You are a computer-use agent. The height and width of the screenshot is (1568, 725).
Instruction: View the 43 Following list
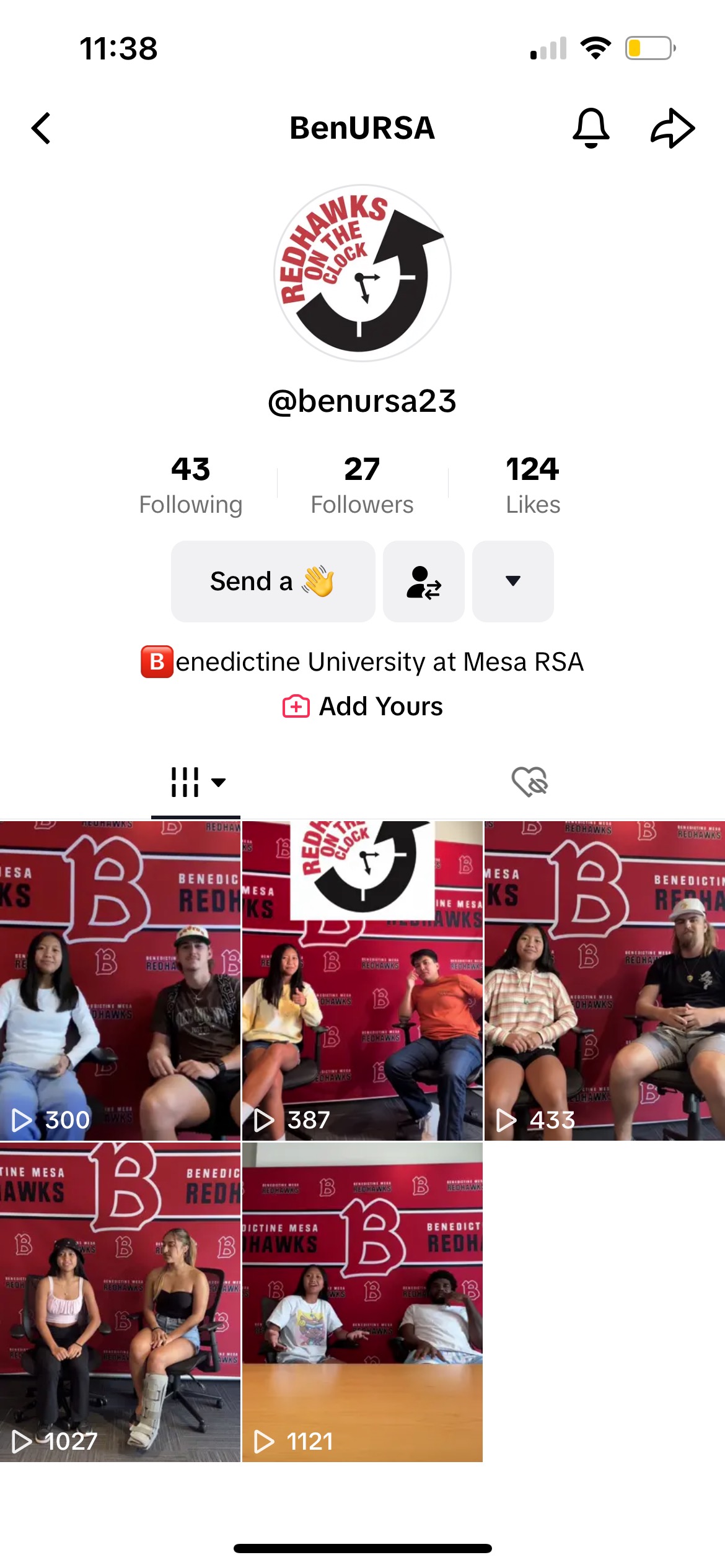click(190, 485)
